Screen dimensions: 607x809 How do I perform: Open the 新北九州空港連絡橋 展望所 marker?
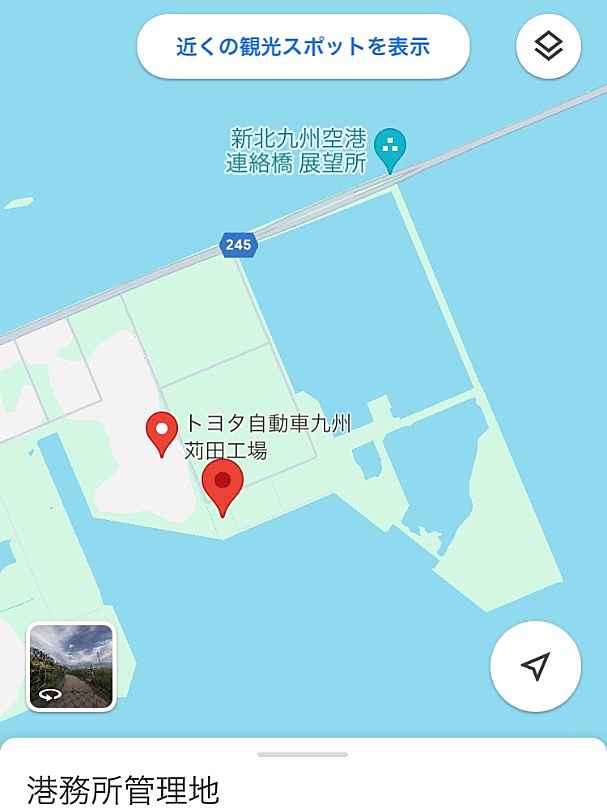coord(391,148)
